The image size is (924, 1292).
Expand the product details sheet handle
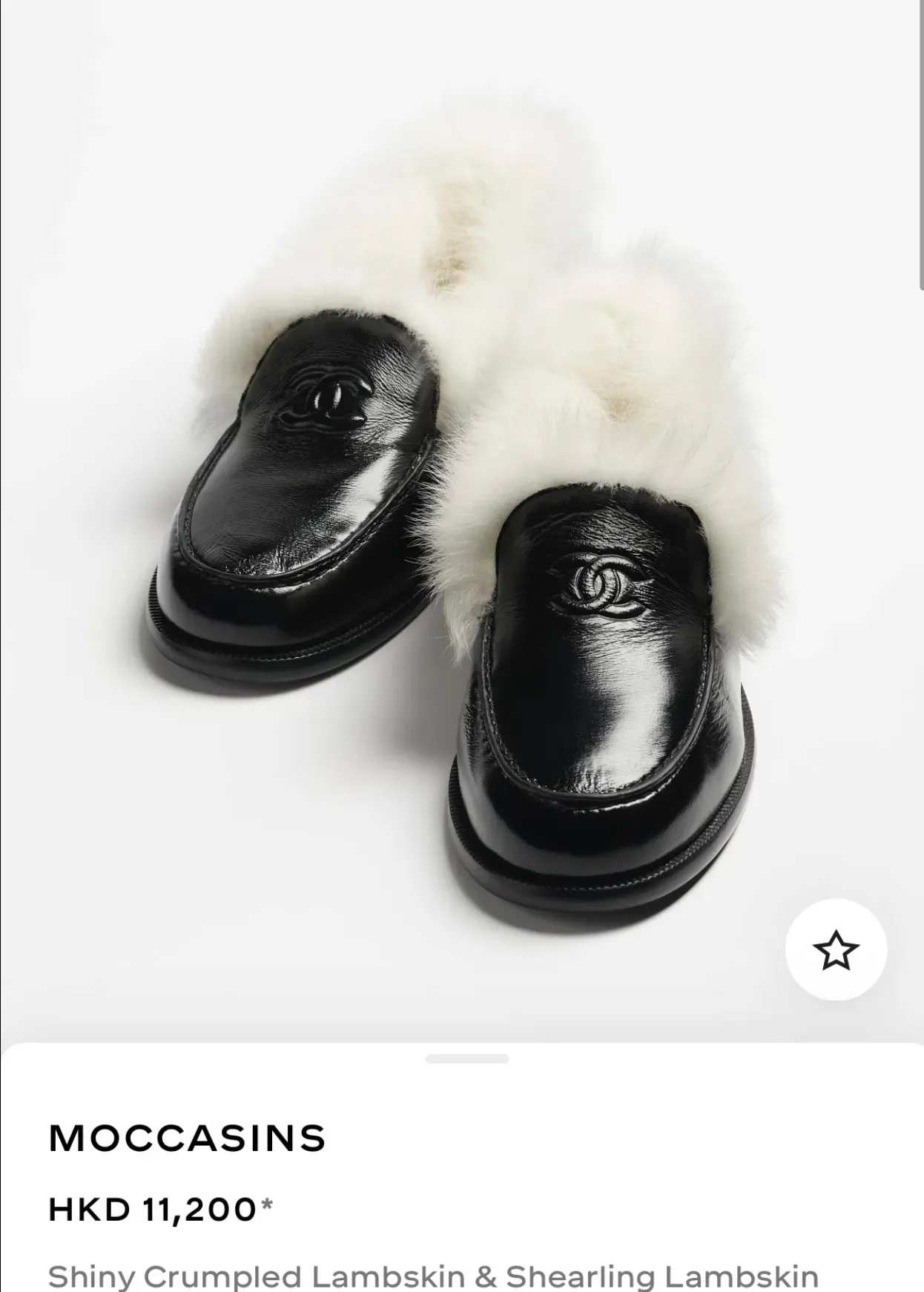click(467, 1059)
